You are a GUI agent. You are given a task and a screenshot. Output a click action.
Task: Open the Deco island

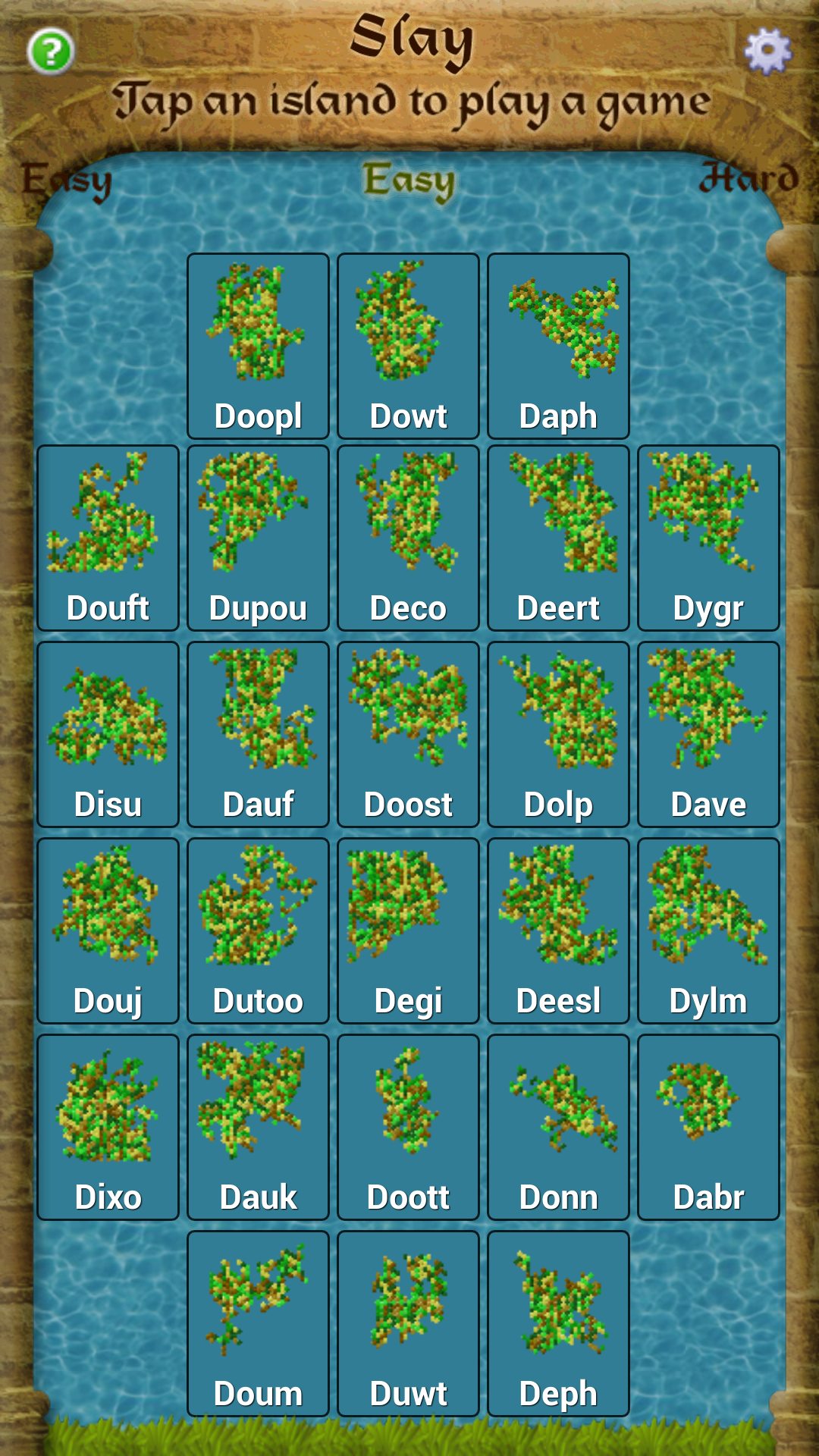(408, 538)
